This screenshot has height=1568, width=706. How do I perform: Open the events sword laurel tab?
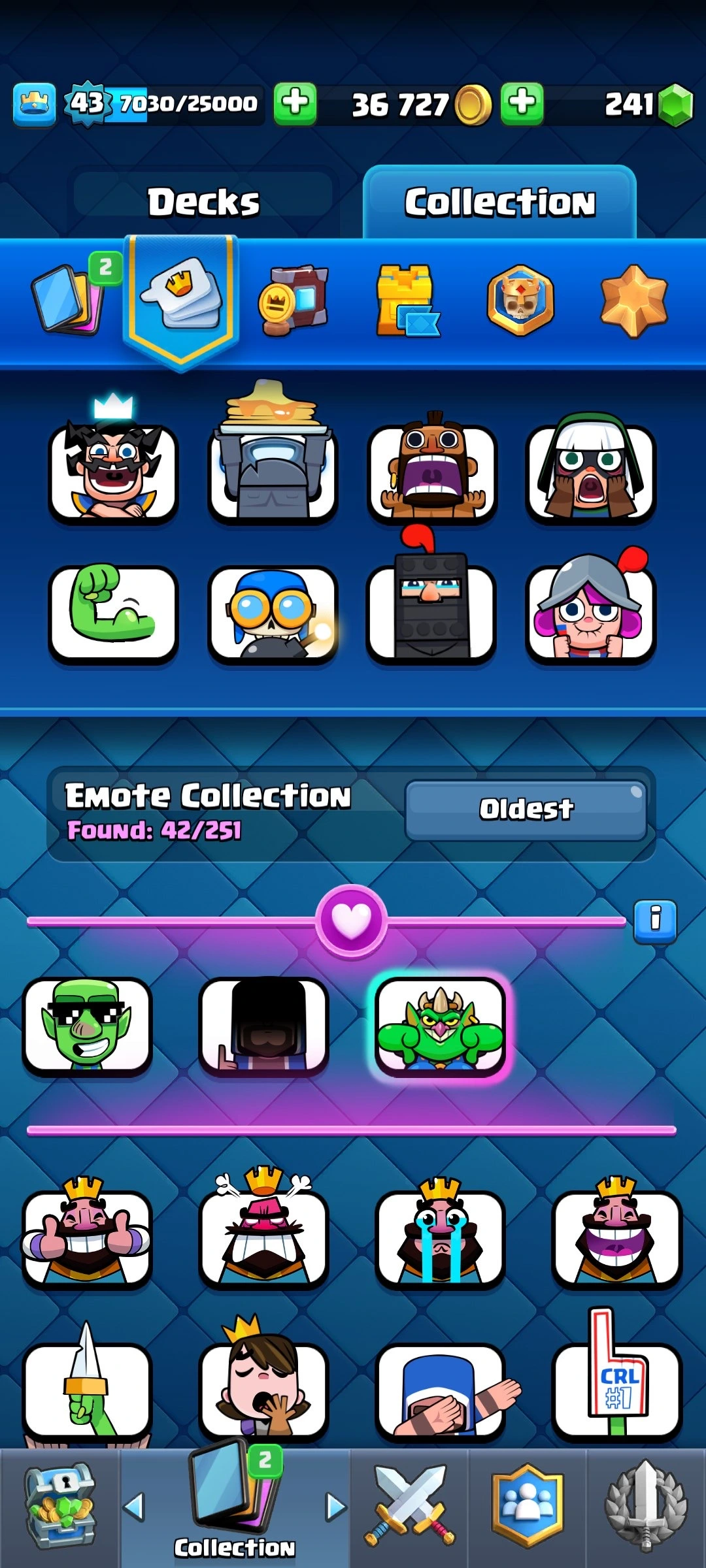646,1506
